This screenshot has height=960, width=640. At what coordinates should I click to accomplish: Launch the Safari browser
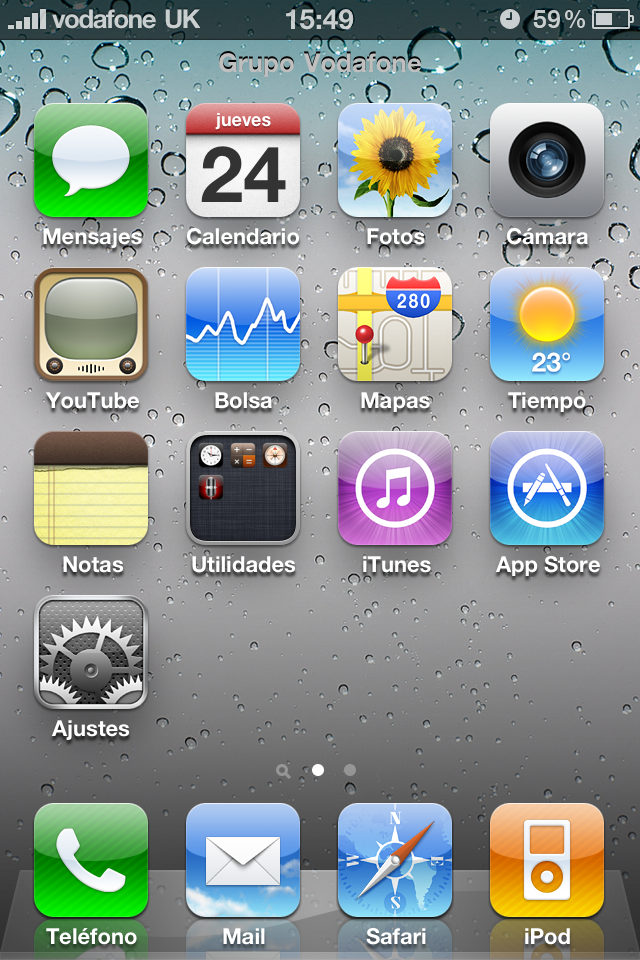[395, 861]
